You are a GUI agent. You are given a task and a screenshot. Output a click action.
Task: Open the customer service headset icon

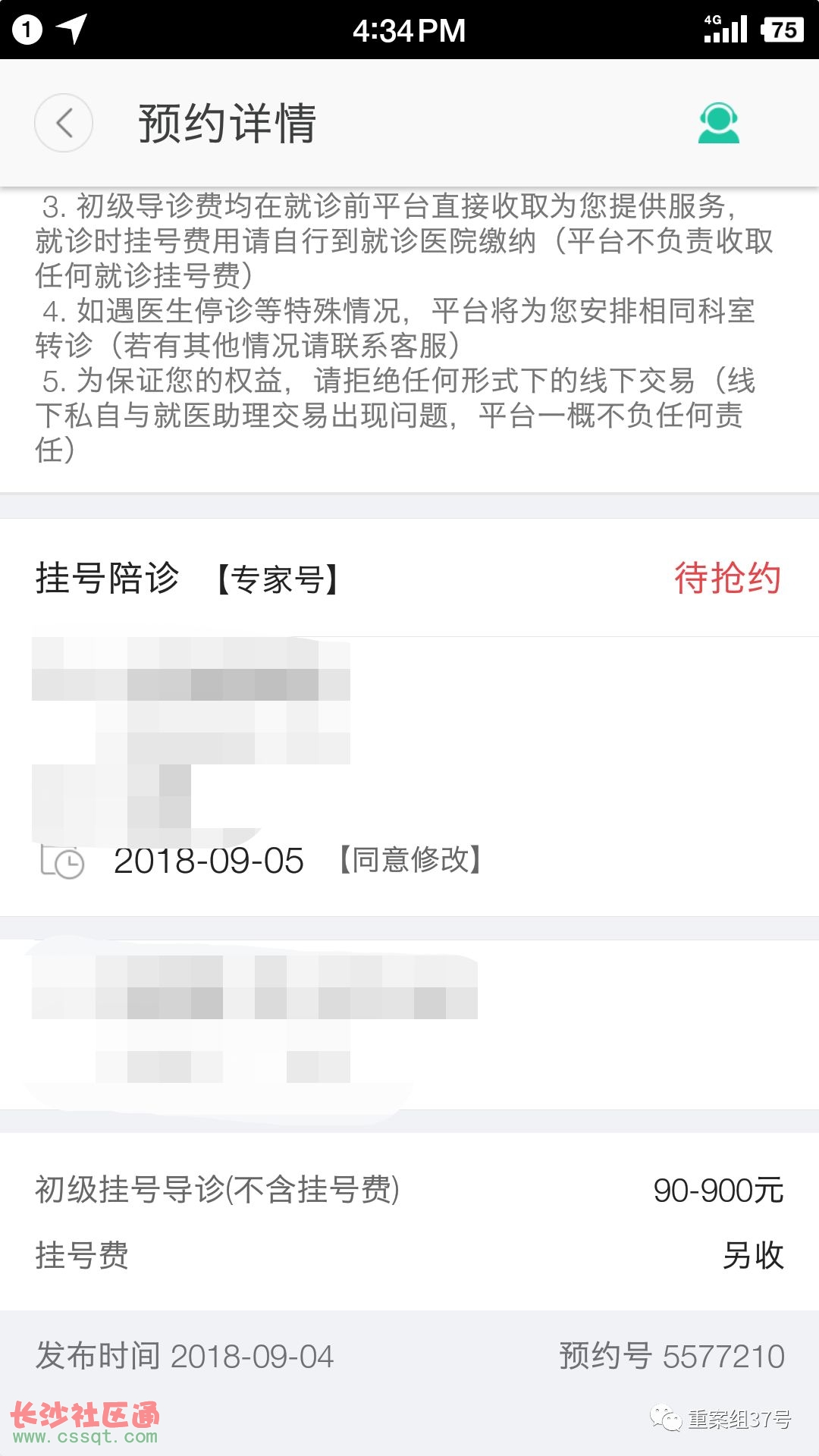[718, 123]
